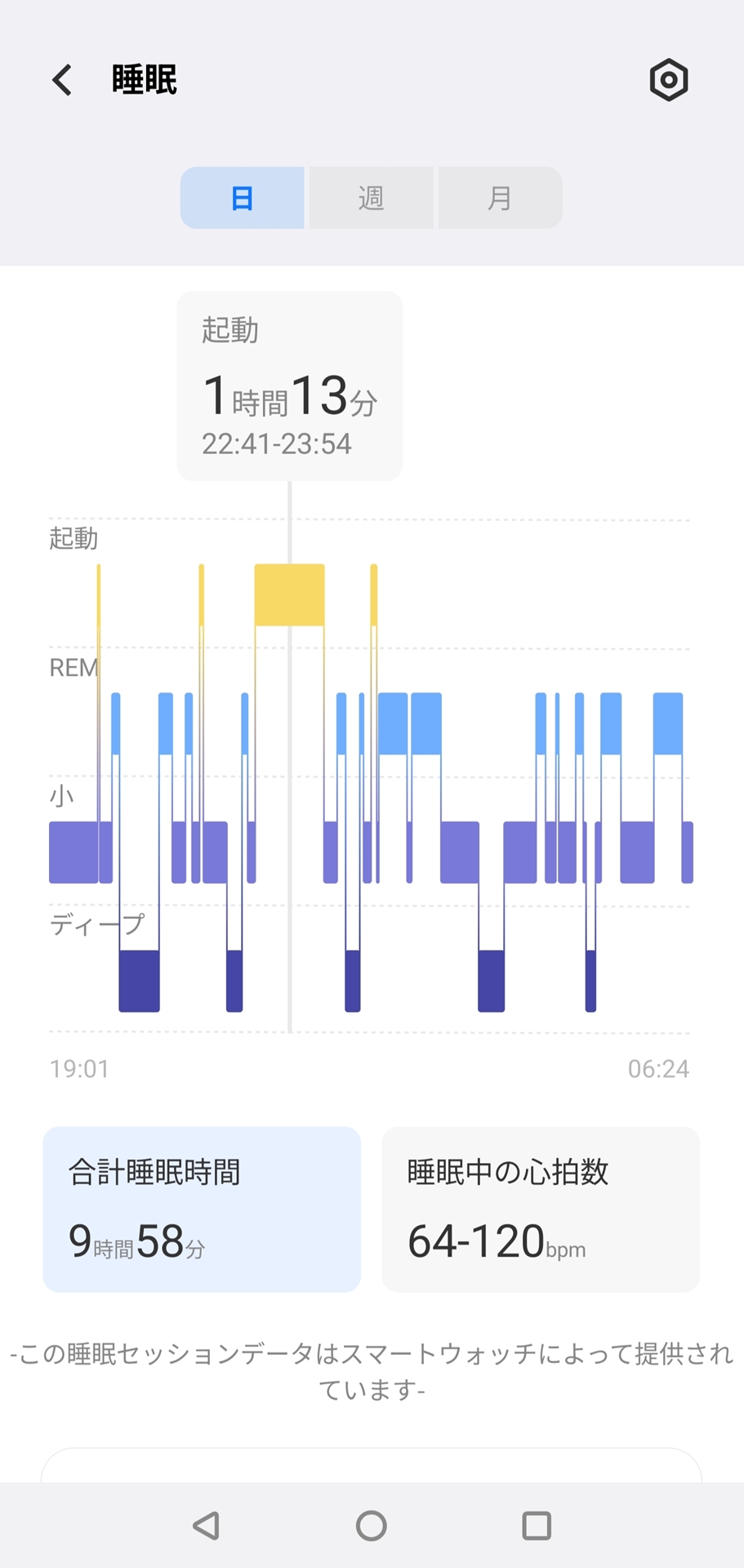Open sleep settings hexagon icon

pyautogui.click(x=669, y=80)
